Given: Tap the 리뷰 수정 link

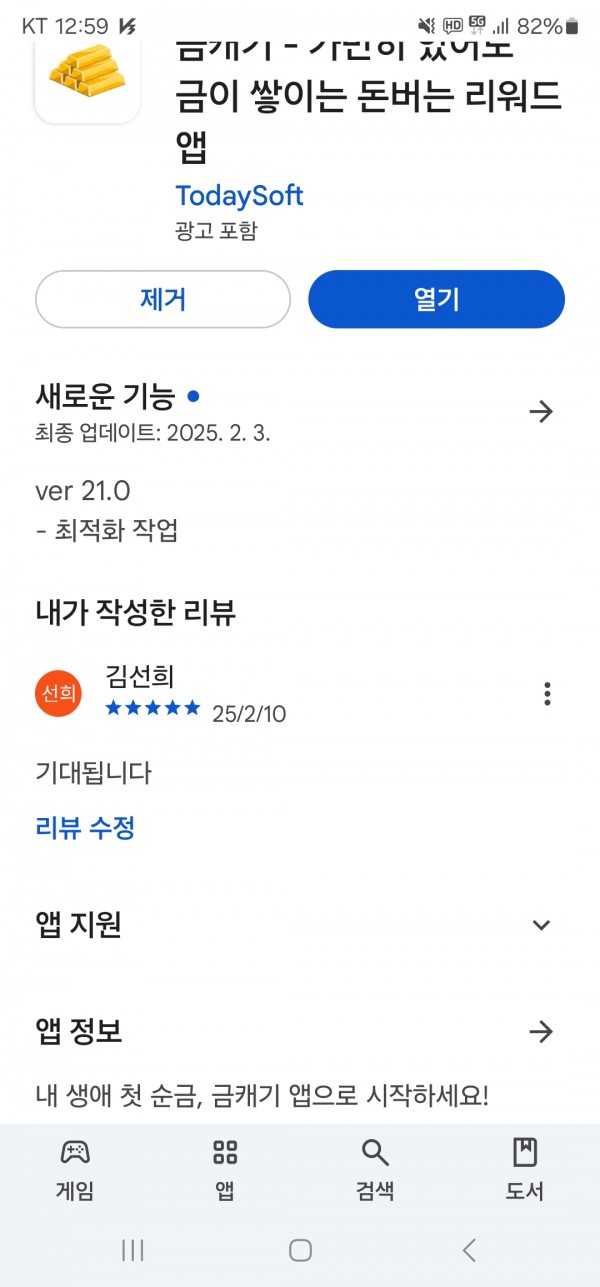Looking at the screenshot, I should pos(85,827).
